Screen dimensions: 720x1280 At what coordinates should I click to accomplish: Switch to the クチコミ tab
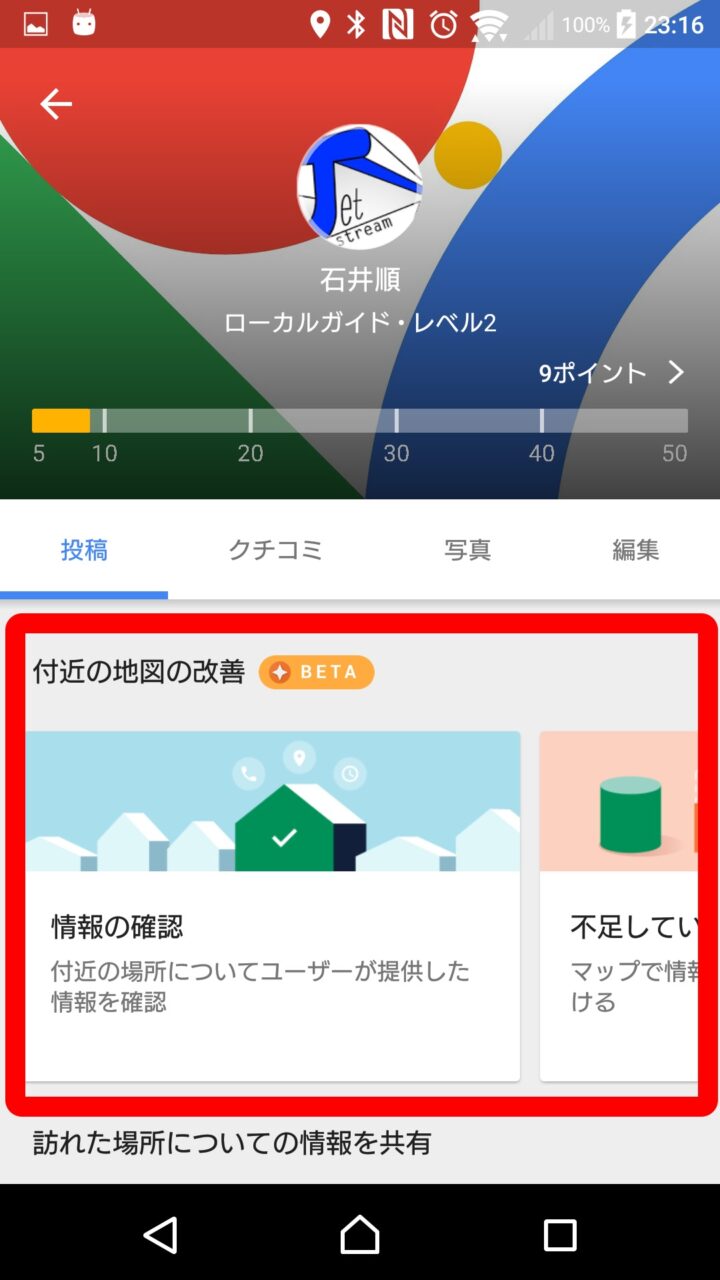point(275,550)
